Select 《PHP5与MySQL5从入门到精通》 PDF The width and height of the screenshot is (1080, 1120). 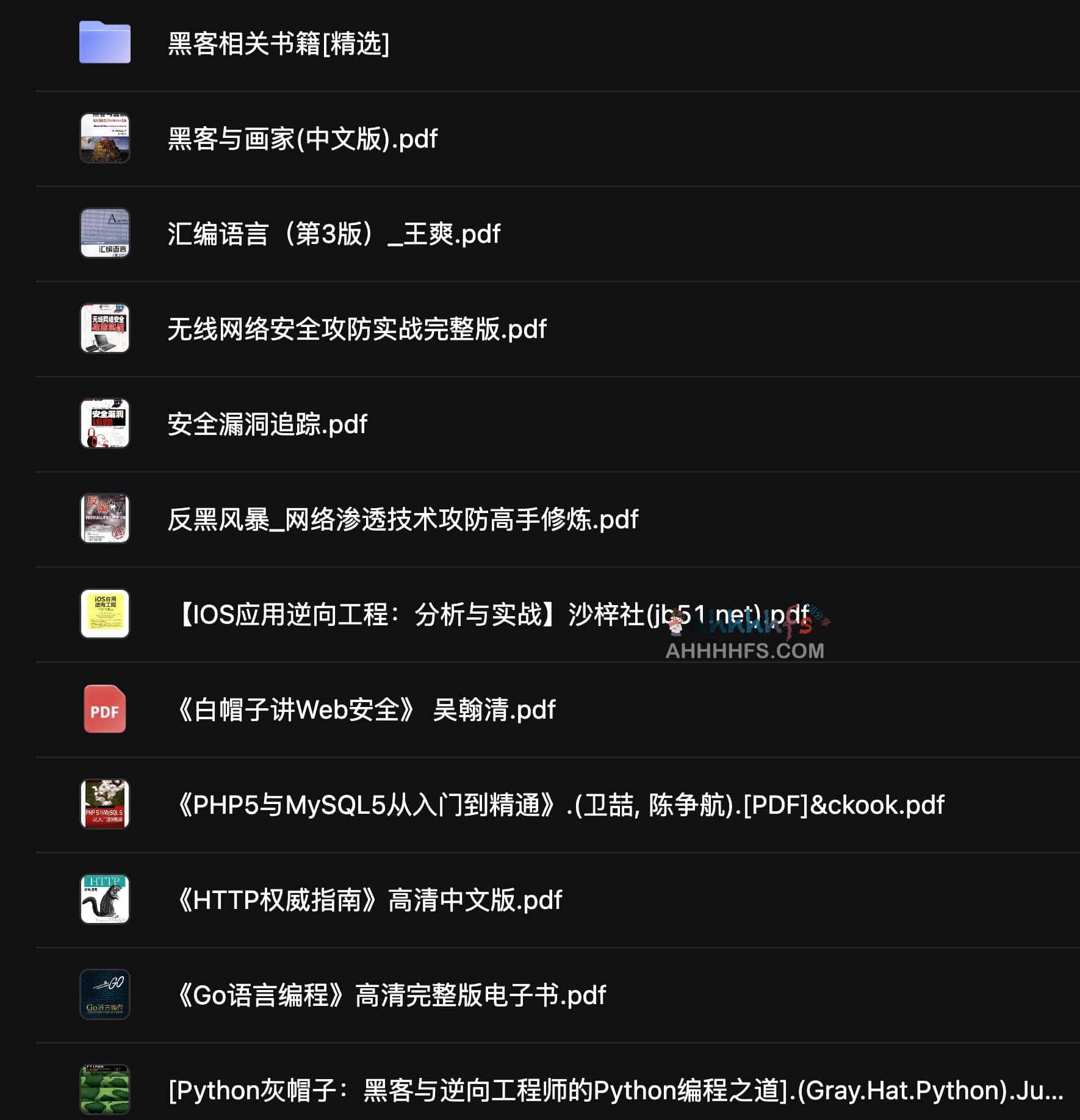pos(560,805)
